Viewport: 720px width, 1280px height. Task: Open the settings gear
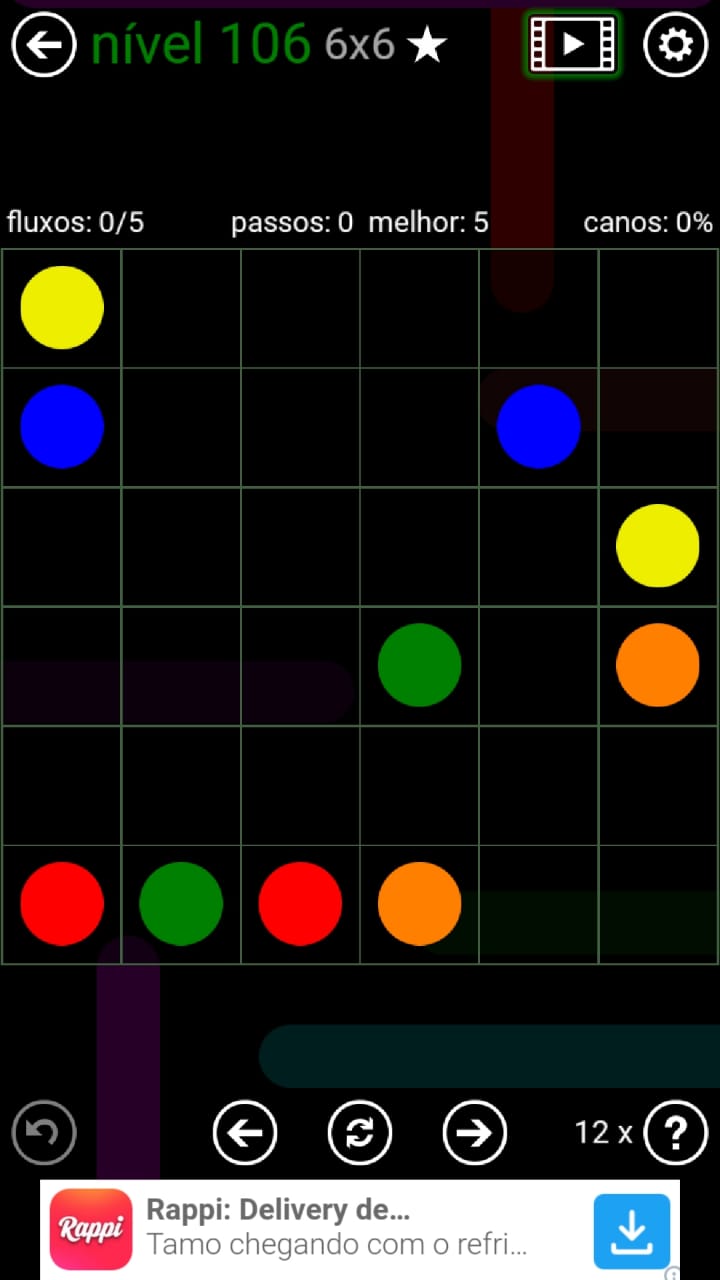[676, 45]
